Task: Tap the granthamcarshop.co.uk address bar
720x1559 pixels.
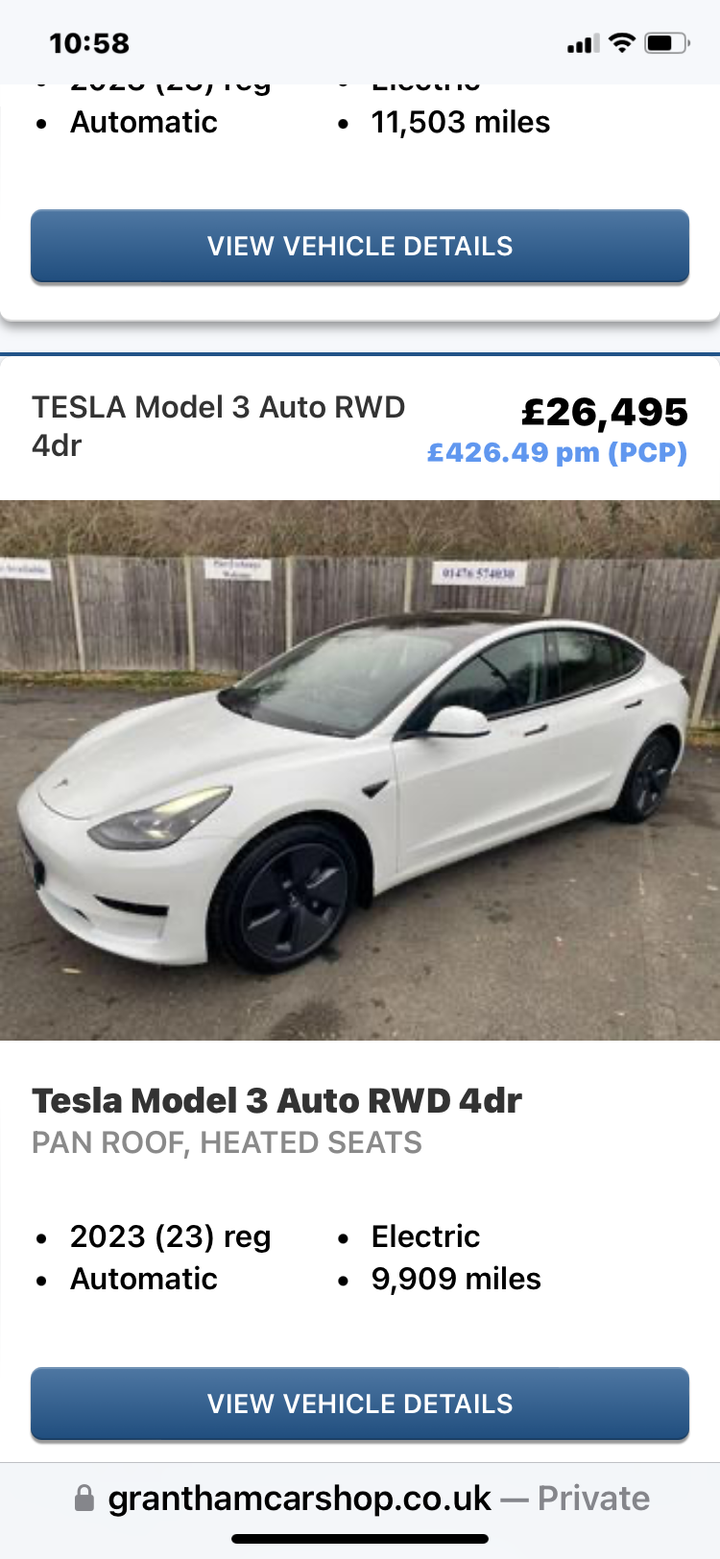Action: click(360, 1497)
